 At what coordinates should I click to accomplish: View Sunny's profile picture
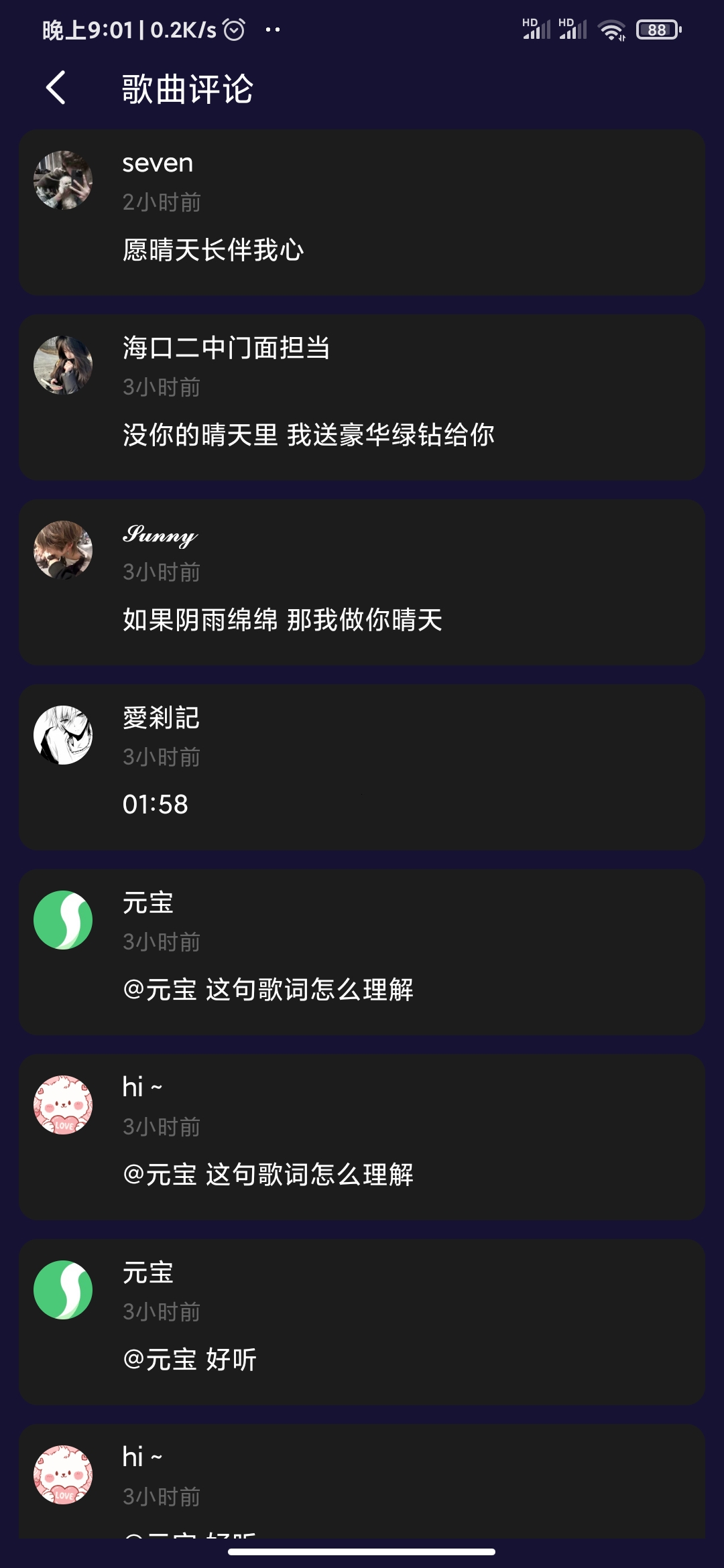pyautogui.click(x=63, y=550)
